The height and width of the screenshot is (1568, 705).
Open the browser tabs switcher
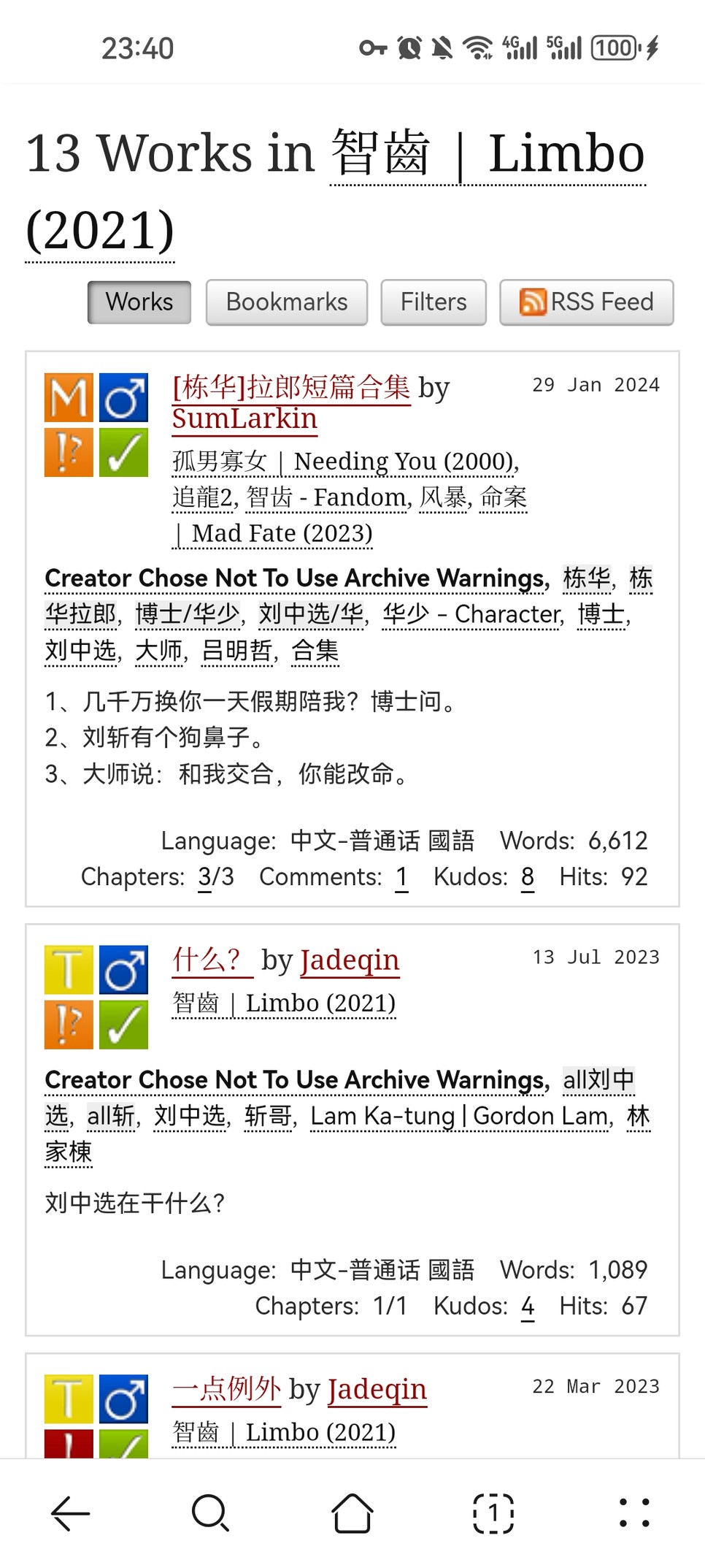pyautogui.click(x=493, y=1512)
